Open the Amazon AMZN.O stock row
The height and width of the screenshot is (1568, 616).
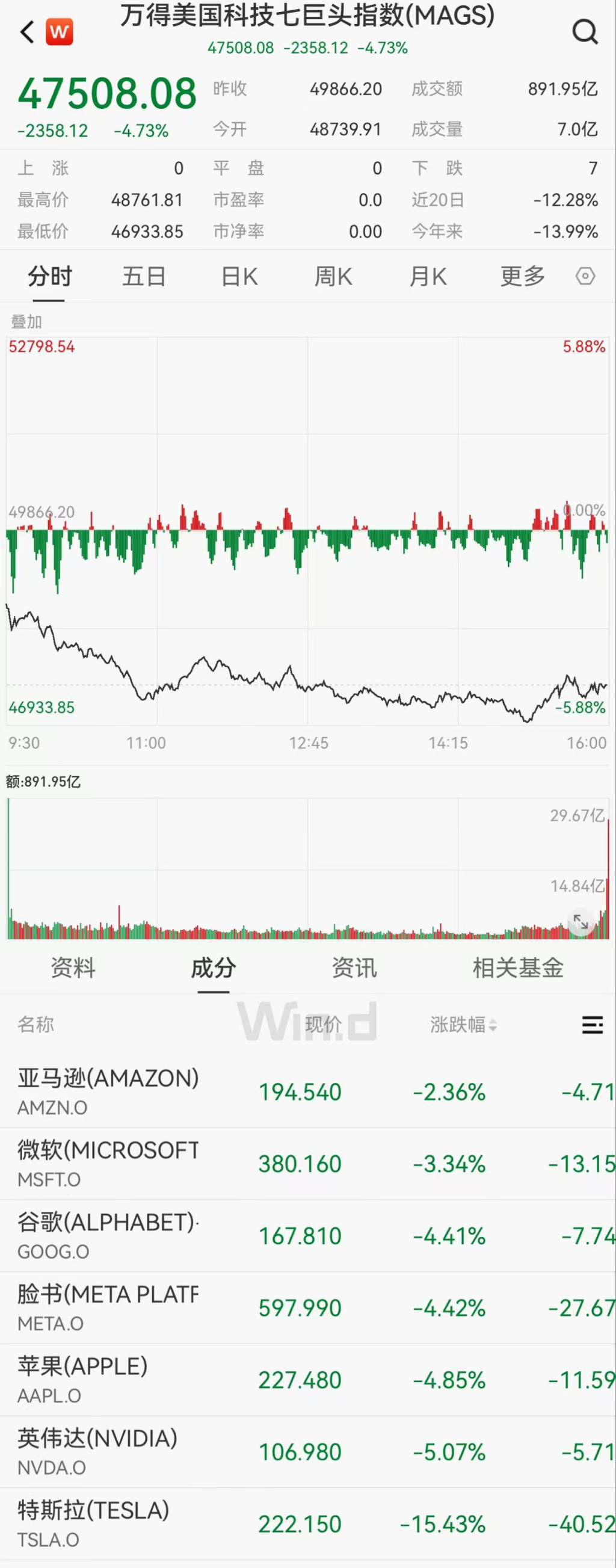coord(183,1091)
